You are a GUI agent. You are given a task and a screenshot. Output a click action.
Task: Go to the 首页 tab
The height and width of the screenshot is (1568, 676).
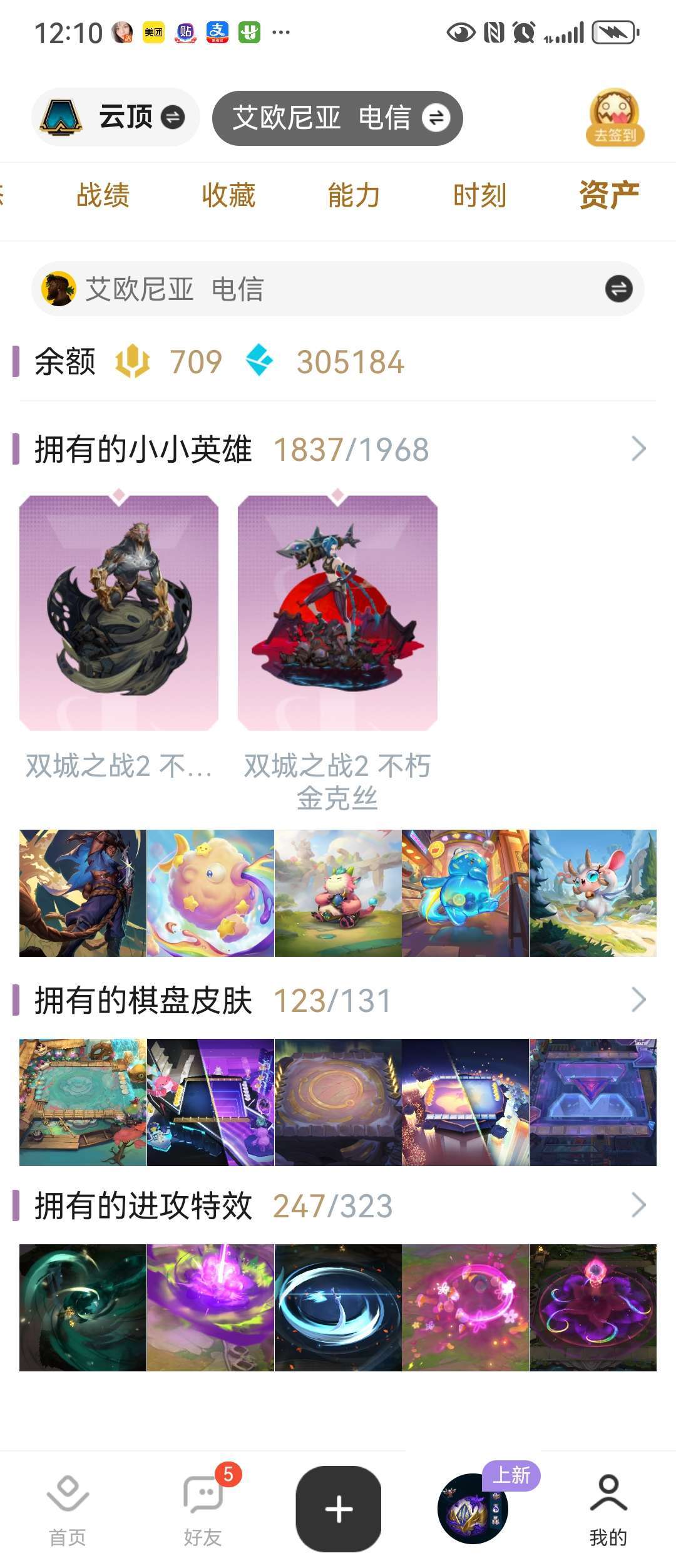tap(68, 1510)
